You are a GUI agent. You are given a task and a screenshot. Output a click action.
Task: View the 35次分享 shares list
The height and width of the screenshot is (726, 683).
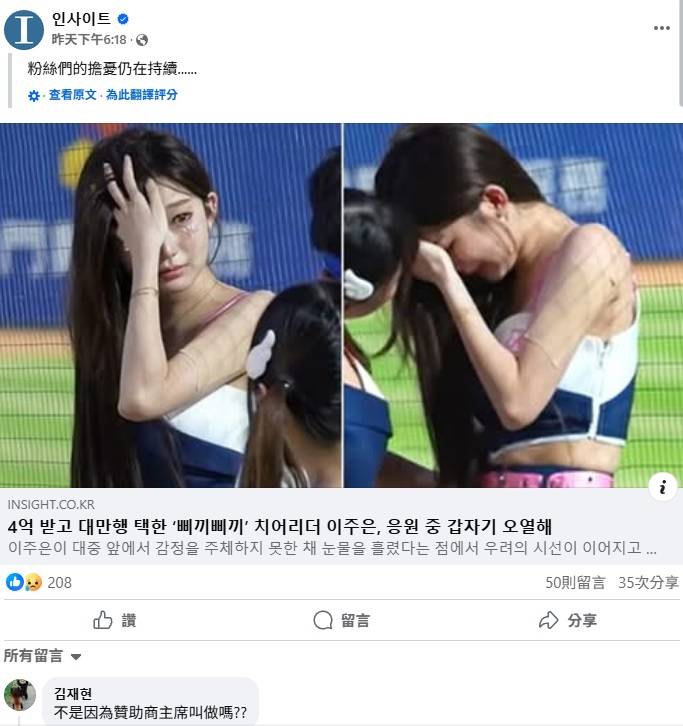pyautogui.click(x=647, y=582)
